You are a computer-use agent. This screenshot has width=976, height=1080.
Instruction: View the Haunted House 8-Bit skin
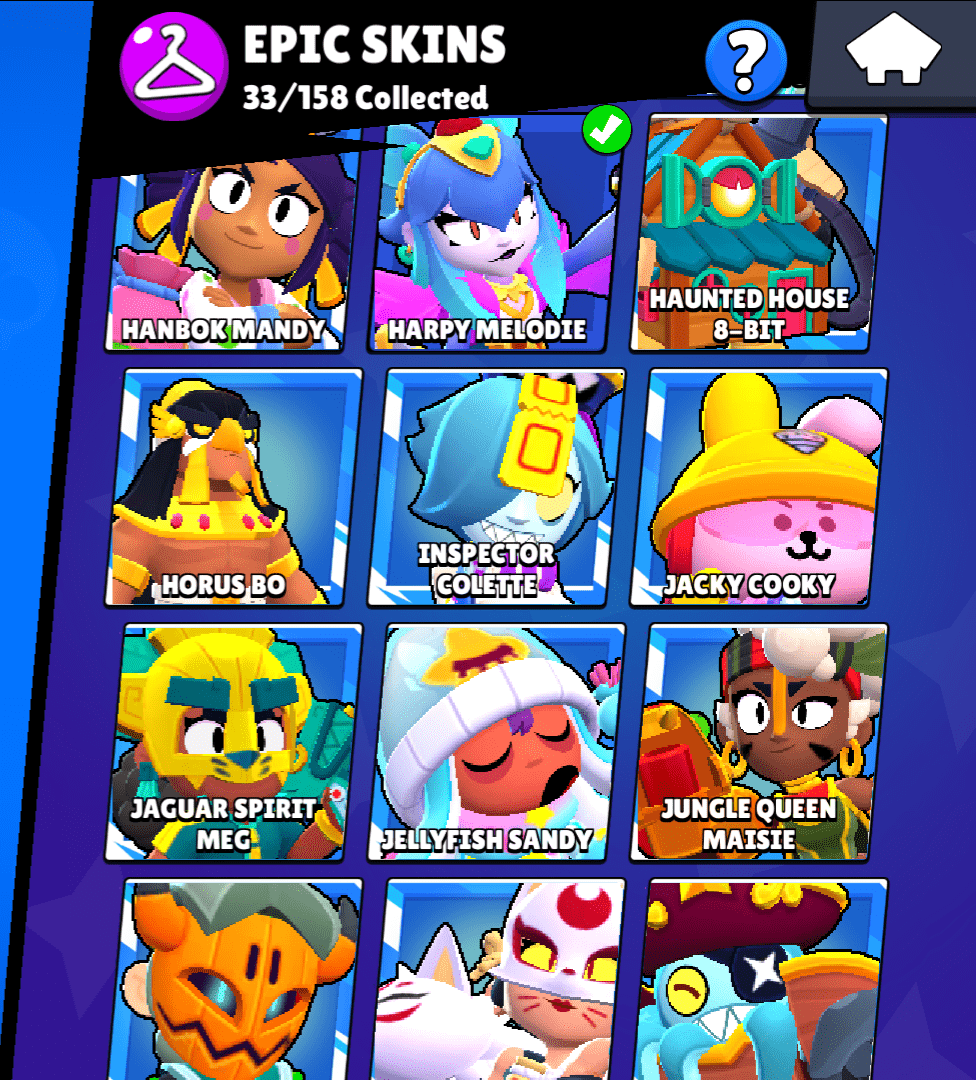pos(758,235)
